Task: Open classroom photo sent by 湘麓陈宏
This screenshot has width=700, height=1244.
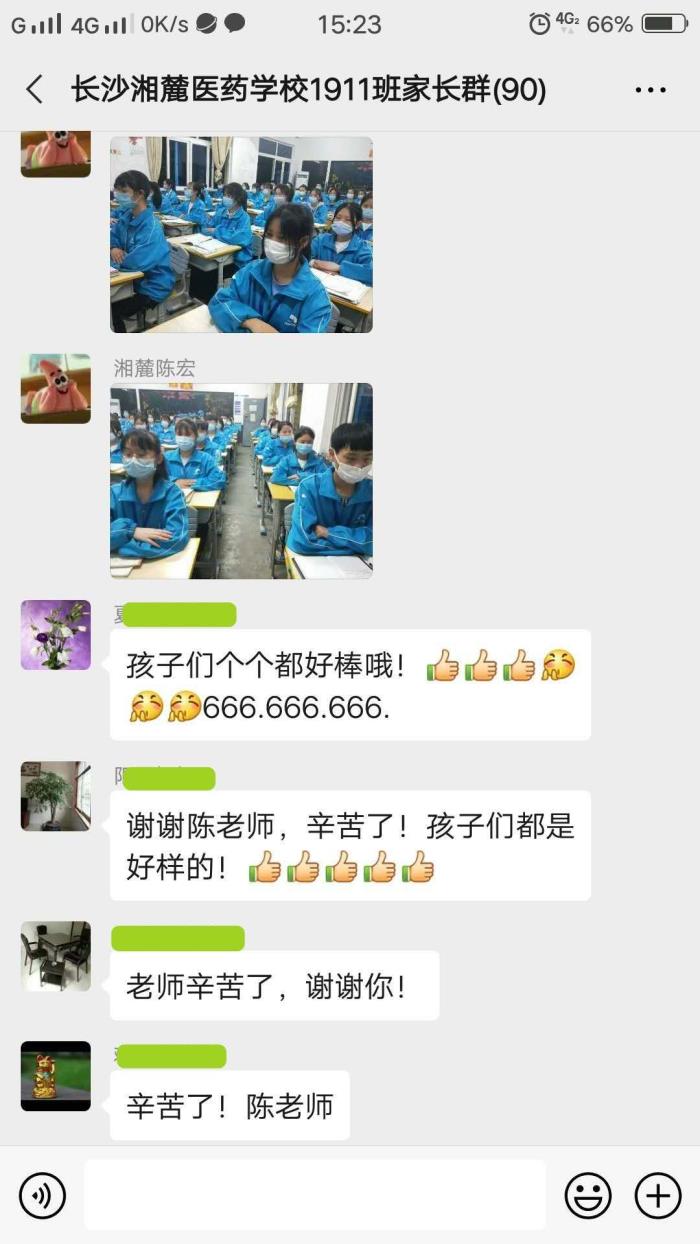Action: click(241, 480)
